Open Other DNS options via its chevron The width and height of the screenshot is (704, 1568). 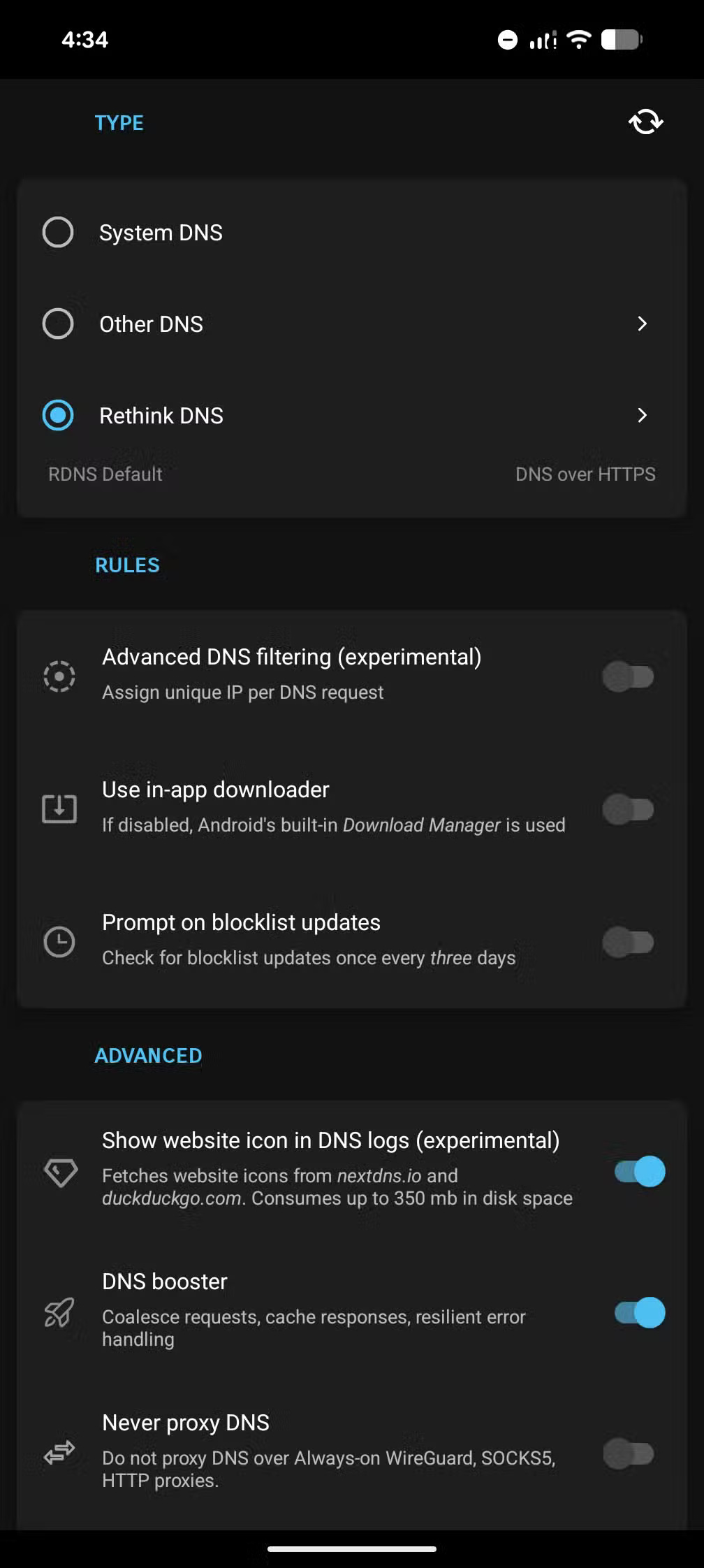pos(642,324)
